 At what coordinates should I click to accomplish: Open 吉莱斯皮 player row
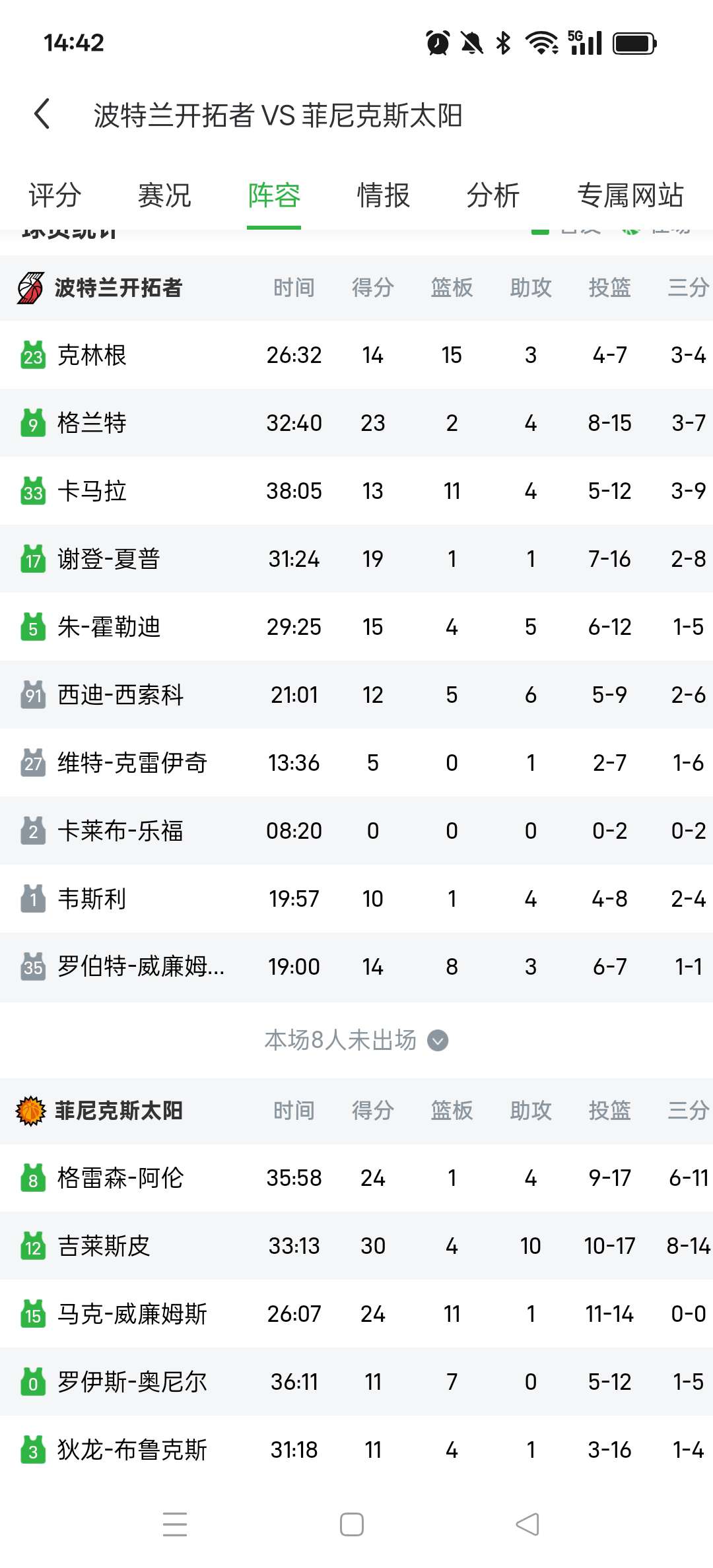tap(104, 1246)
